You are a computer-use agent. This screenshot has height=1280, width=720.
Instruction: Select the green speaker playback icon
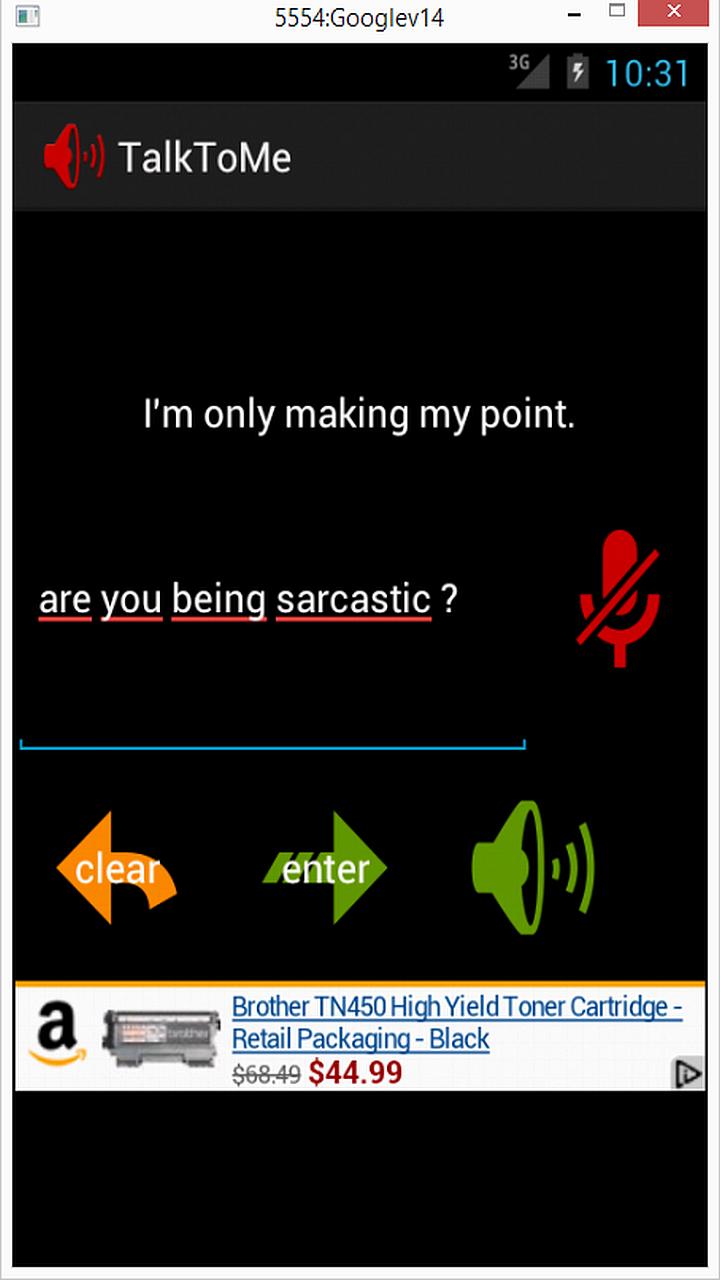coord(533,868)
